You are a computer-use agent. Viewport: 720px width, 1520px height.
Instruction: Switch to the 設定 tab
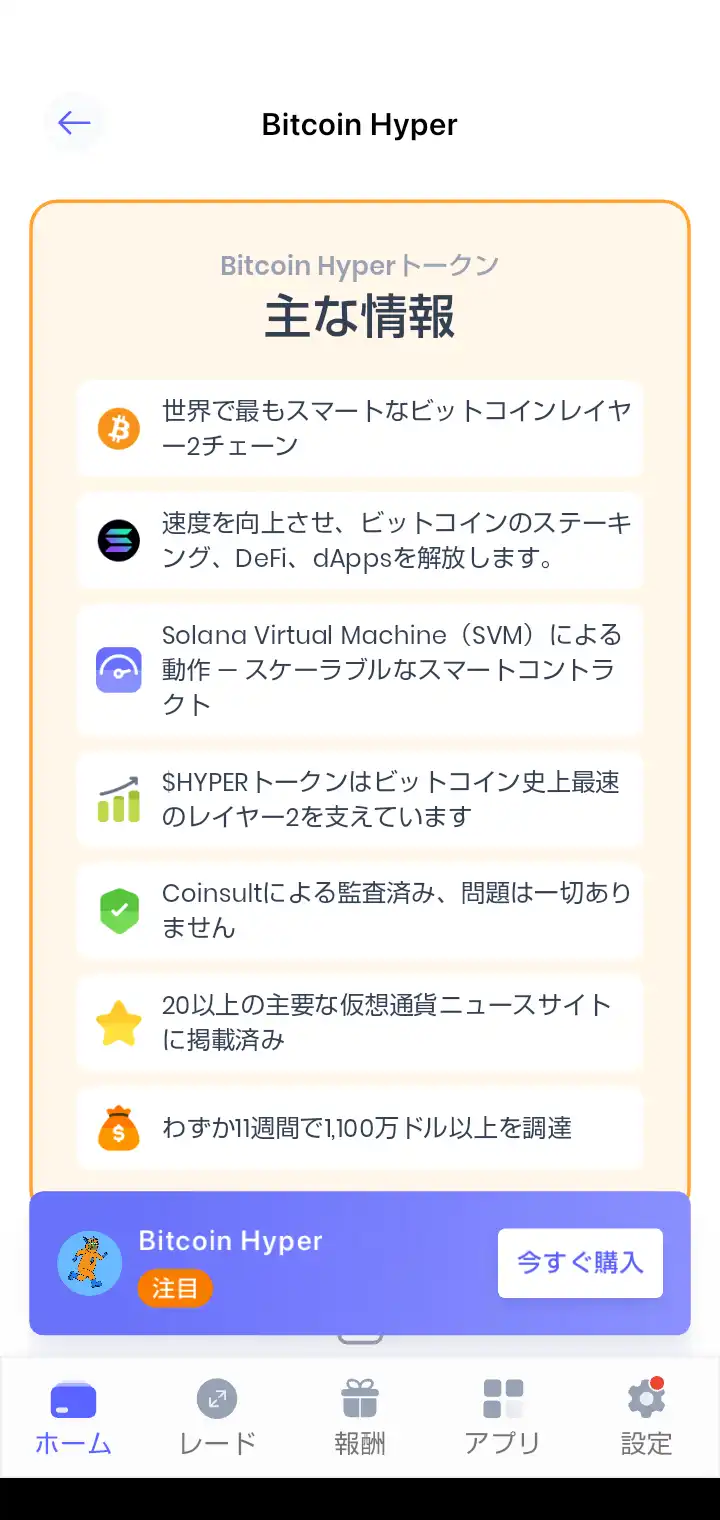tap(645, 1415)
